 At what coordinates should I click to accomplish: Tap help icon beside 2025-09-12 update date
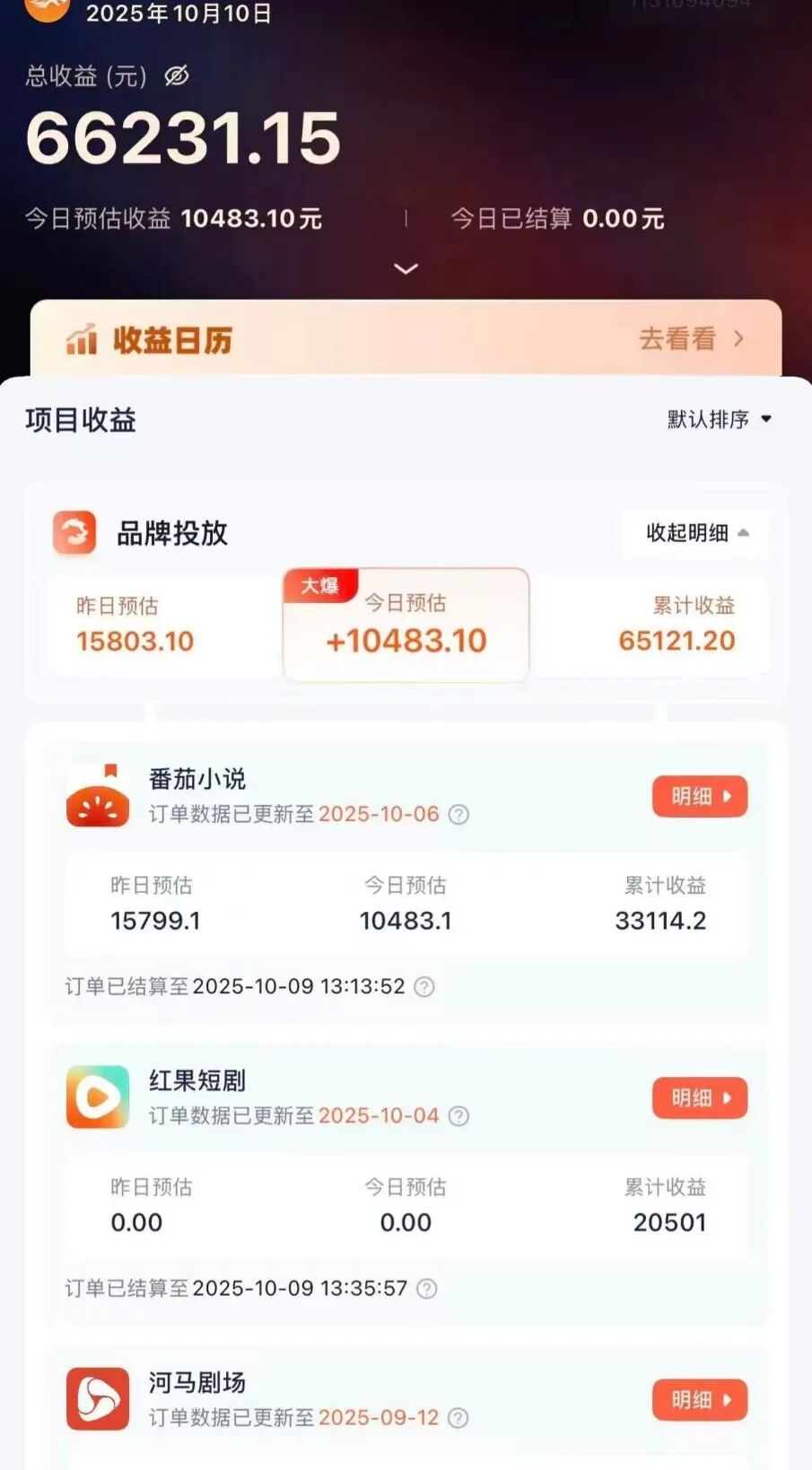458,1417
